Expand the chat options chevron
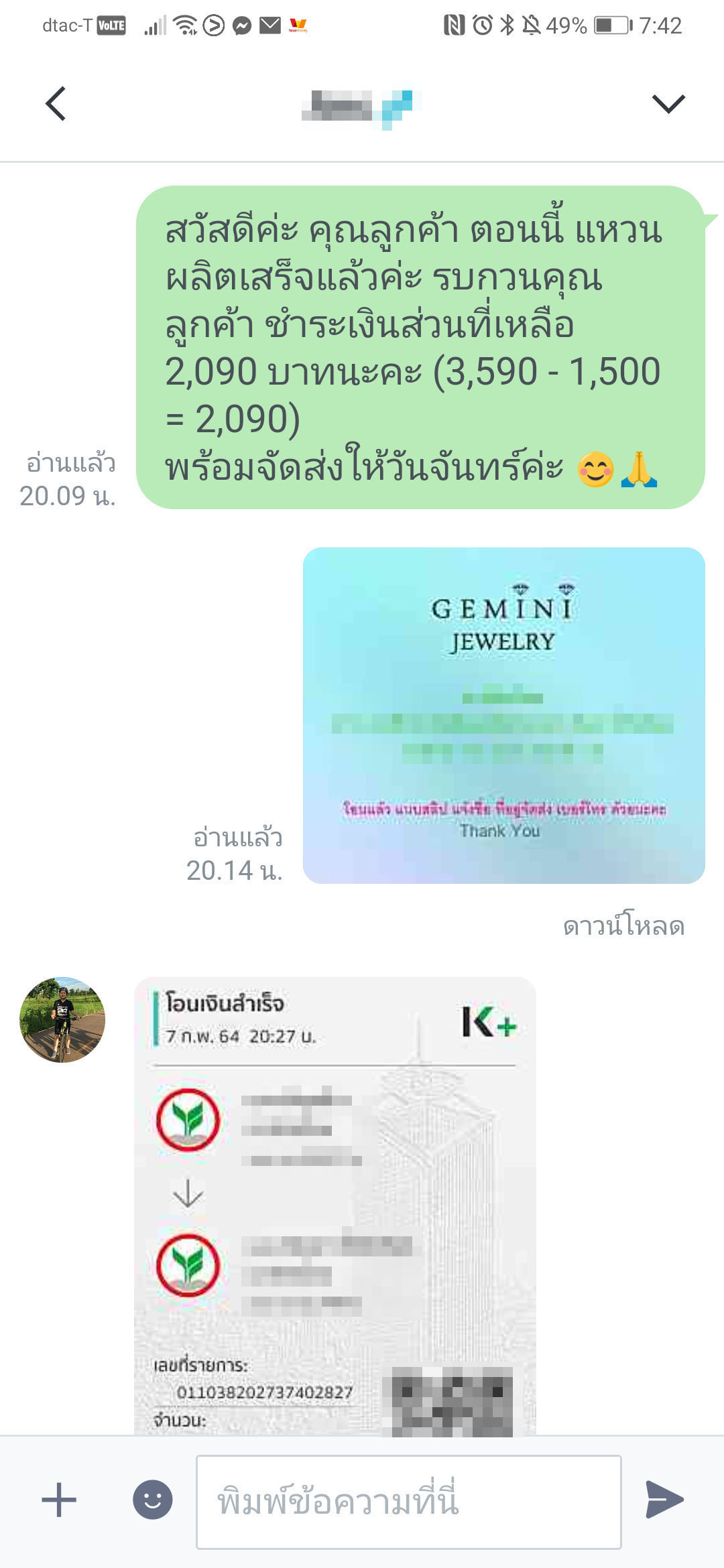 point(668,104)
